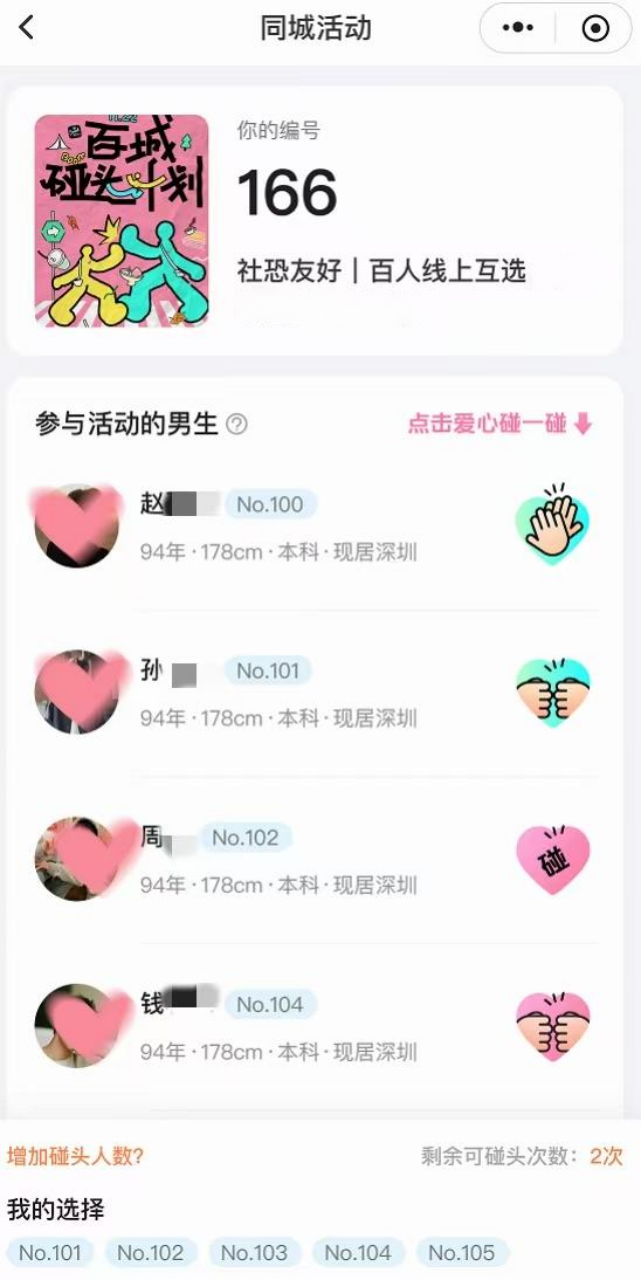This screenshot has width=641, height=1280.
Task: Open the 百城碰头计划 activity card
Action: tap(315, 221)
